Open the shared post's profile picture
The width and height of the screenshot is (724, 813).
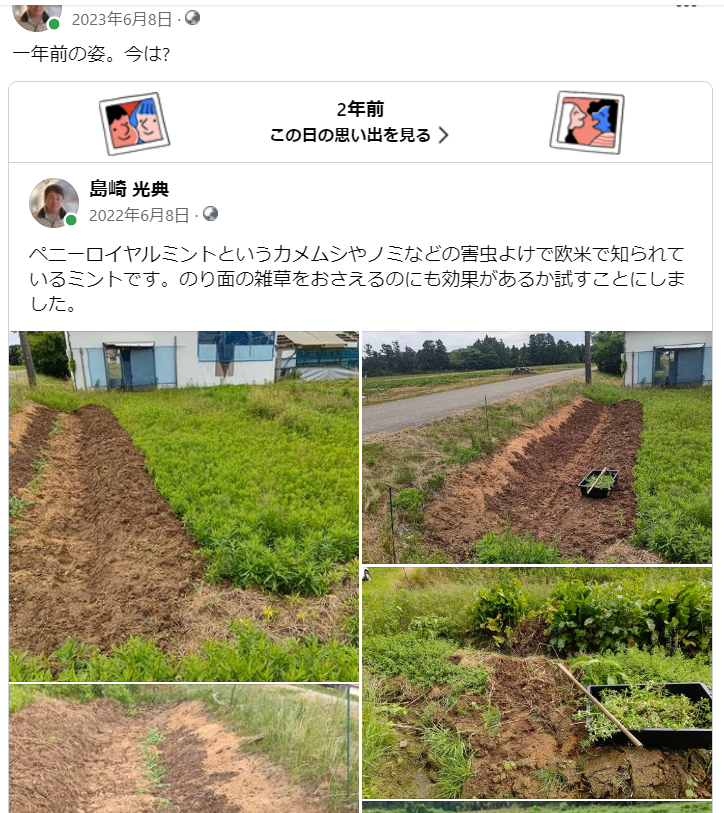click(54, 203)
